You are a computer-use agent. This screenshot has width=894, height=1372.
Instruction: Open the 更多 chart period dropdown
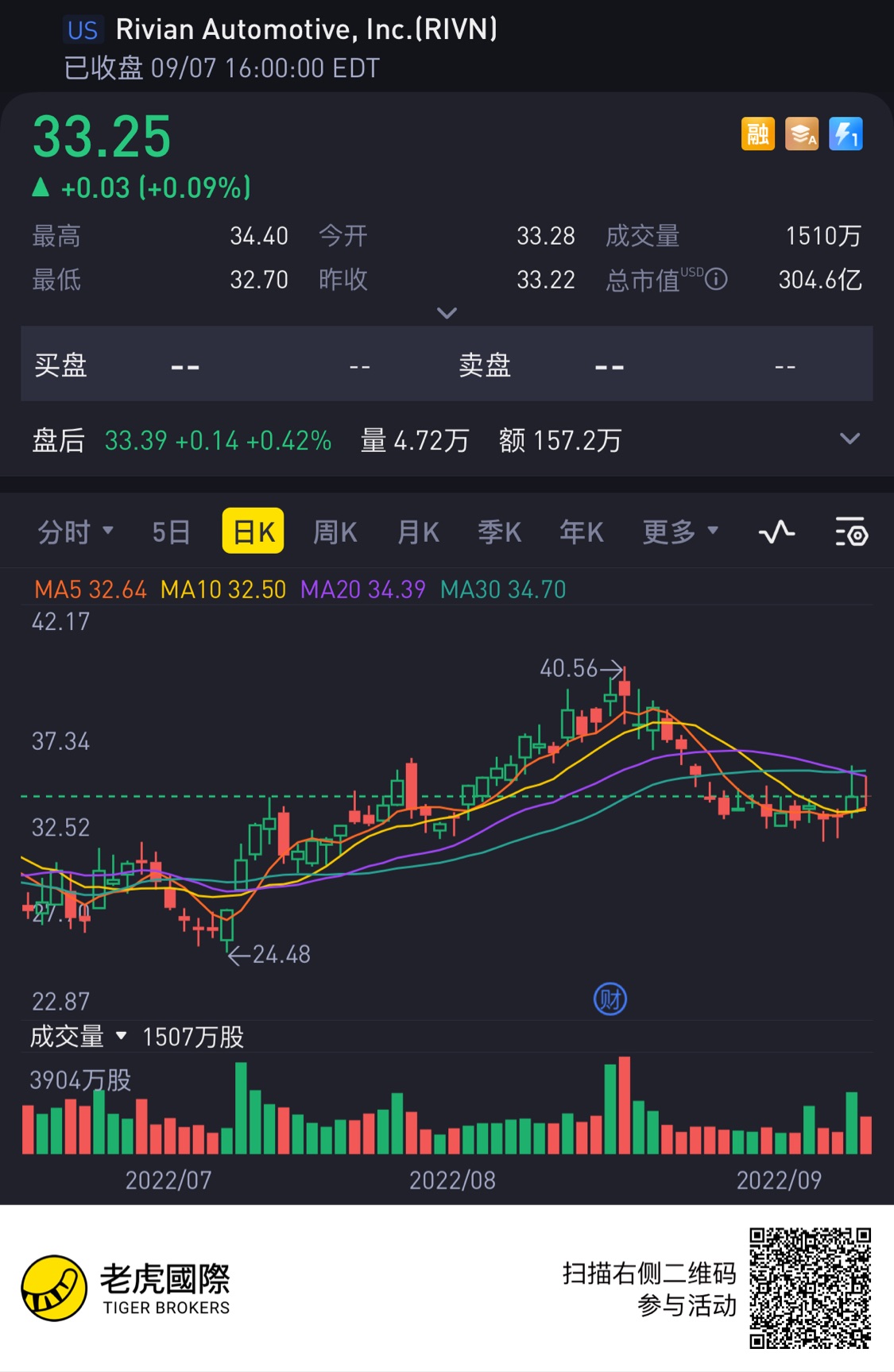(x=679, y=531)
